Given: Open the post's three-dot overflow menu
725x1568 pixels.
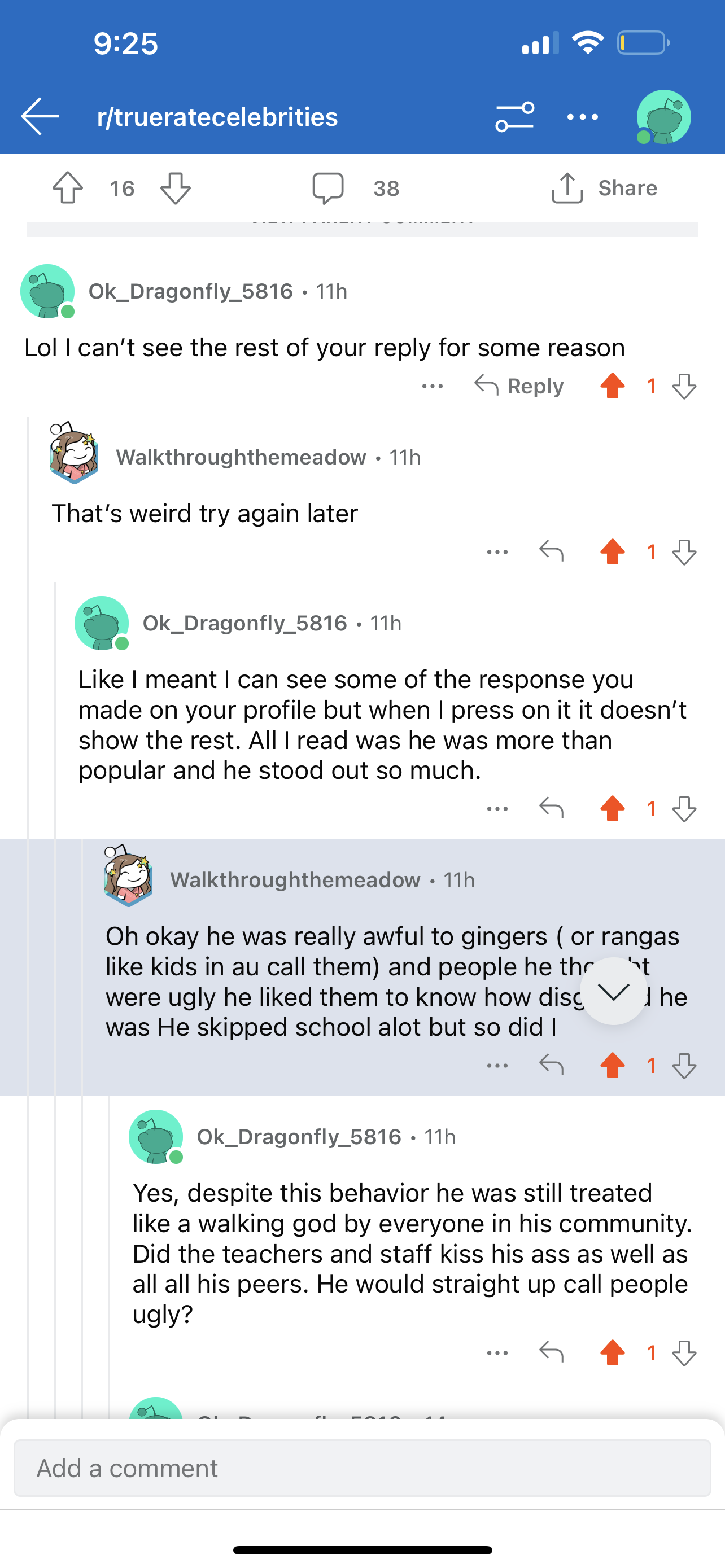Looking at the screenshot, I should click(583, 116).
